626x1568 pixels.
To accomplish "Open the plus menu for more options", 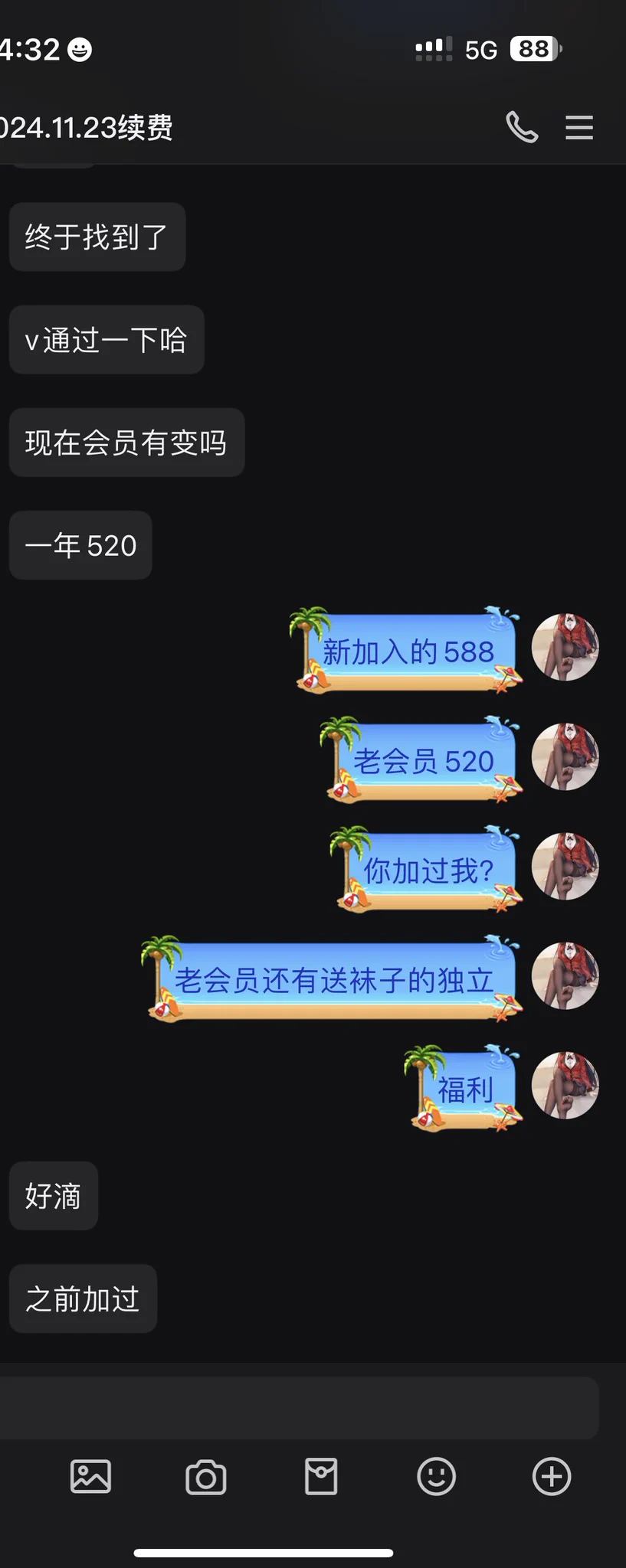I will [x=552, y=1476].
